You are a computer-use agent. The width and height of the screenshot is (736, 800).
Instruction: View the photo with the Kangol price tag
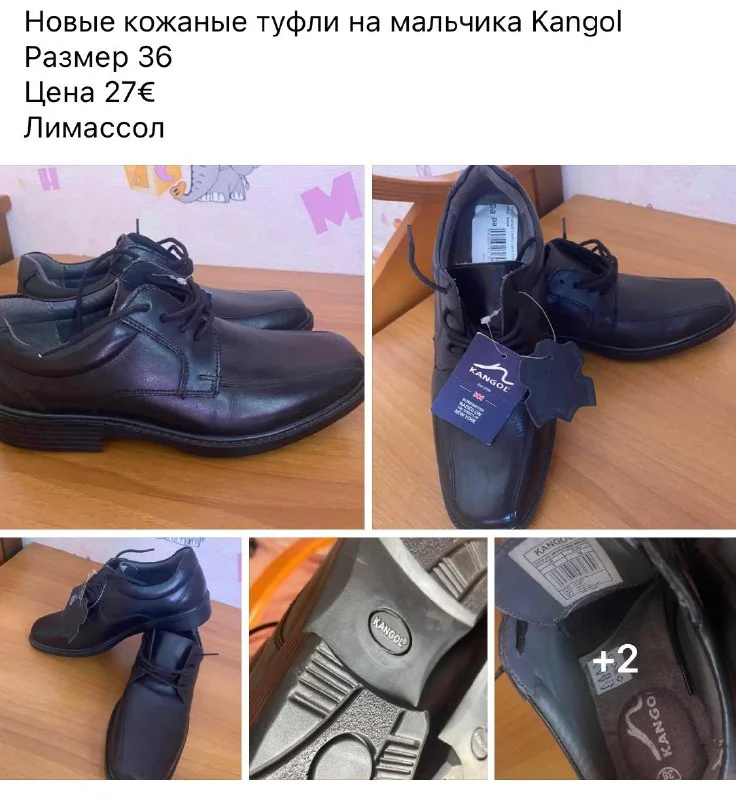pos(554,347)
